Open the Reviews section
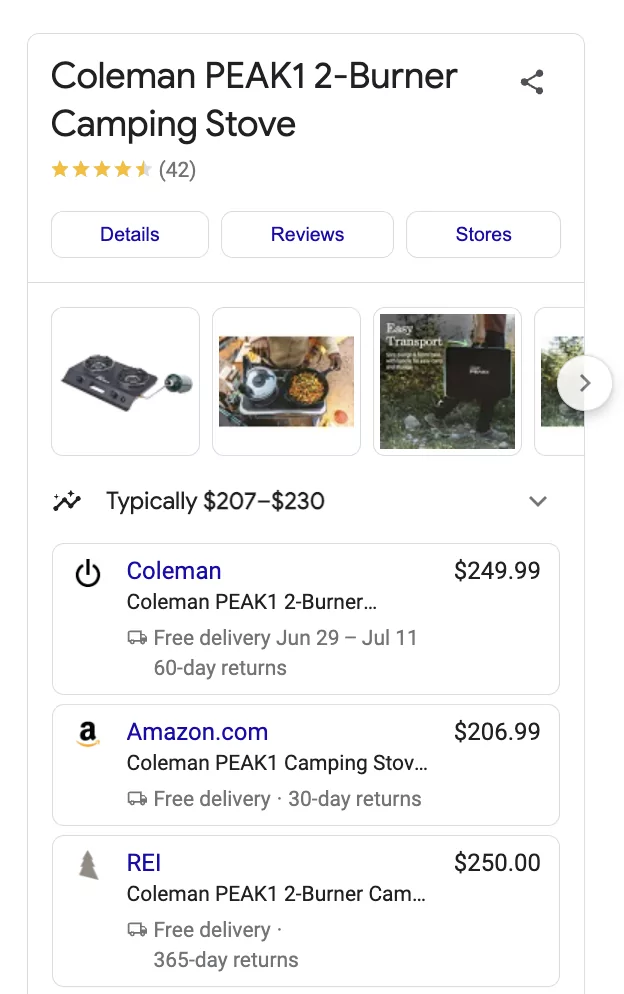 click(x=307, y=235)
